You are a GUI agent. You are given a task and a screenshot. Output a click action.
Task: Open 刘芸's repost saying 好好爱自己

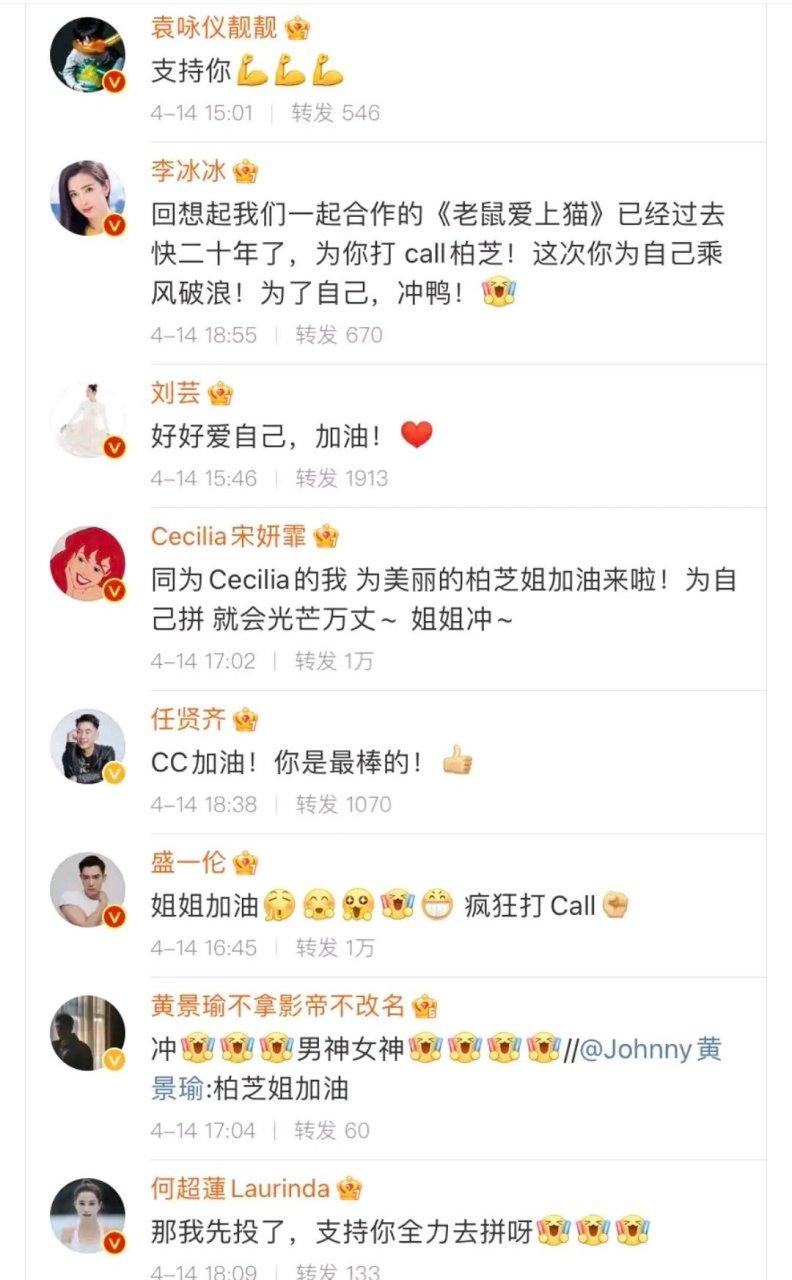pyautogui.click(x=266, y=435)
